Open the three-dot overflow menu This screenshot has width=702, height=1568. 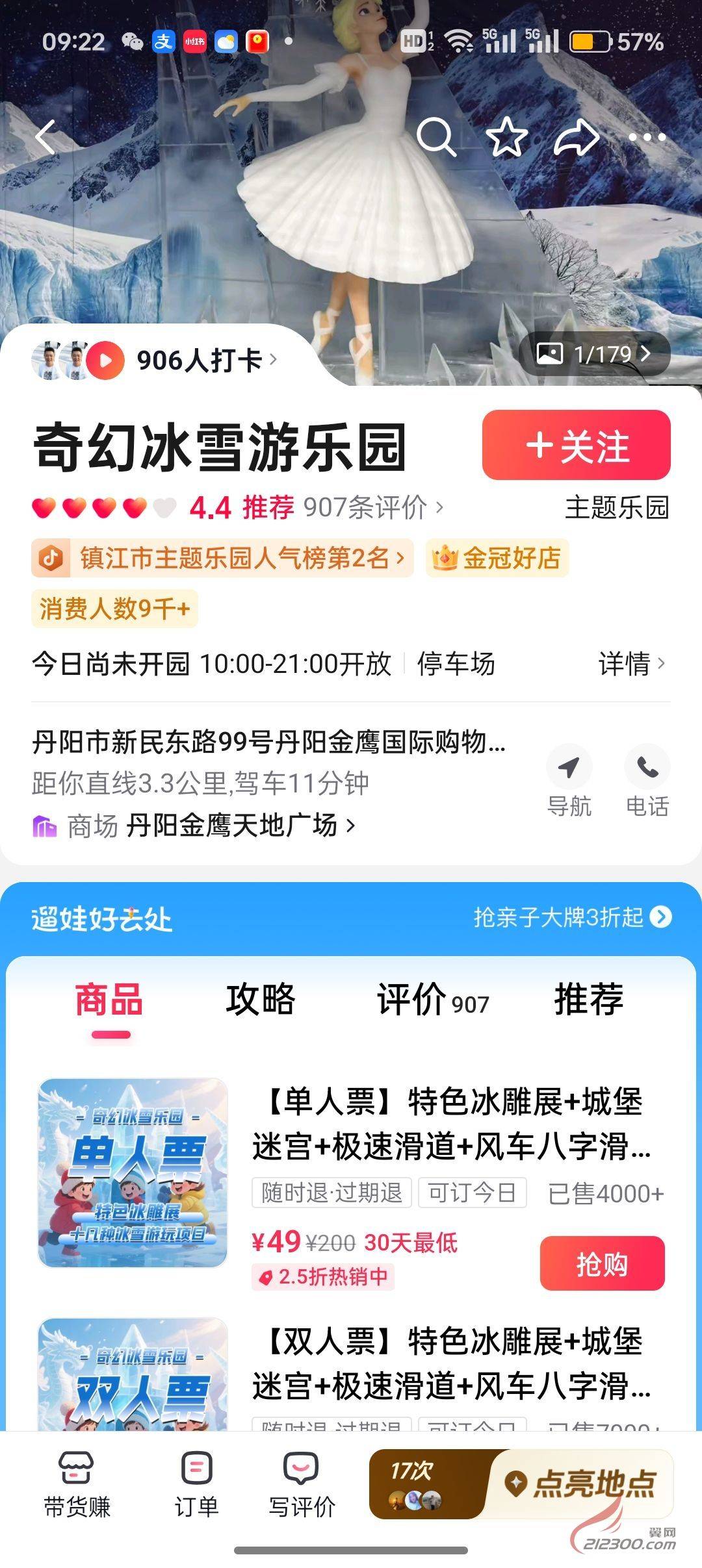coord(647,137)
